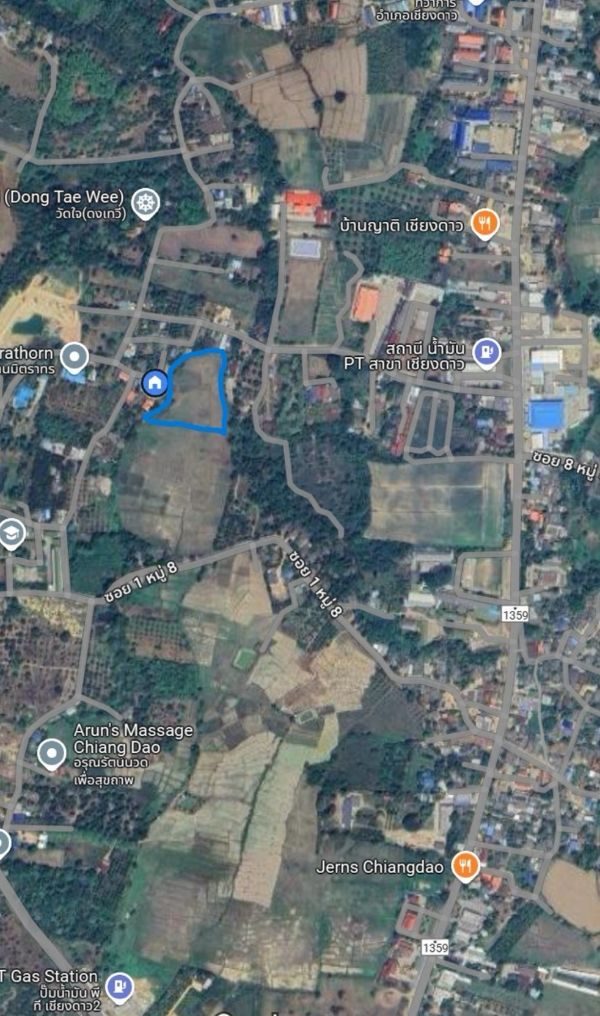Screen dimensions: 600x1016
Task: Select Arun's Massage Chiang Dao pin
Action: [51, 755]
